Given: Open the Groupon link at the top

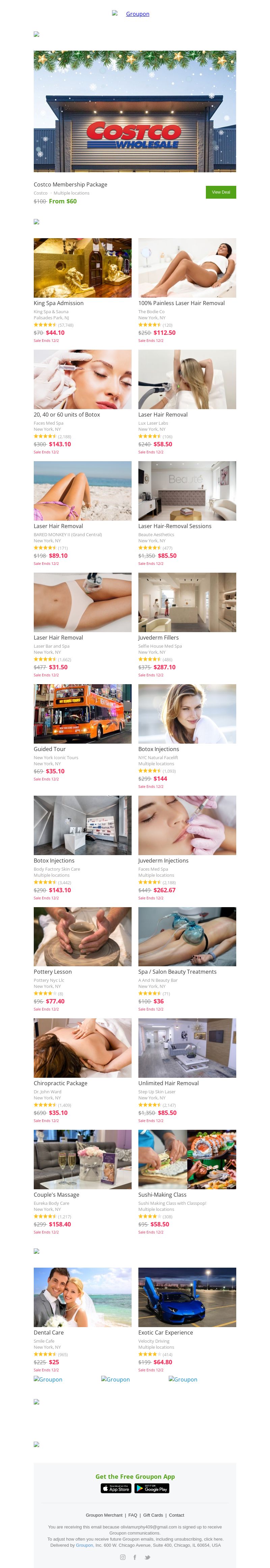Looking at the screenshot, I should point(137,14).
